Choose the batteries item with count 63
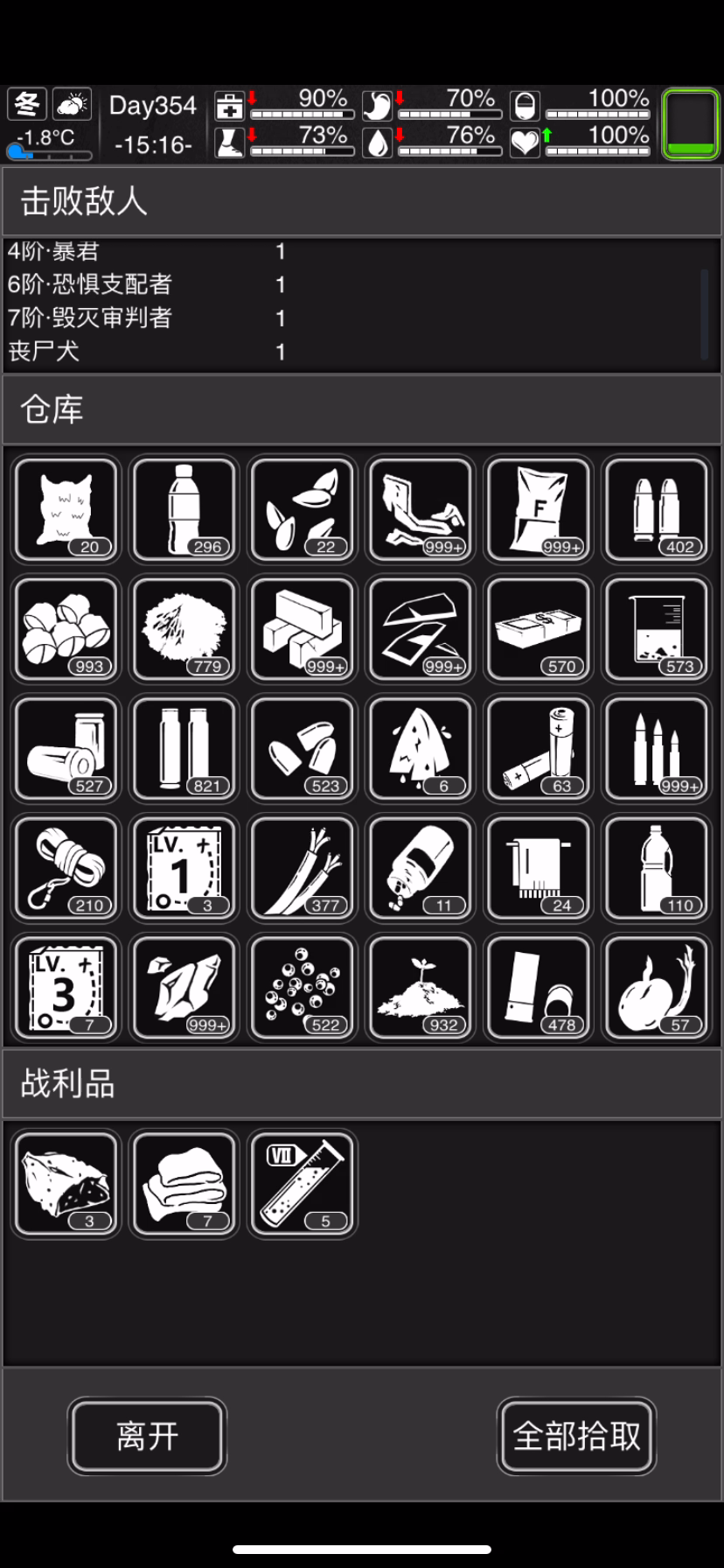 [x=539, y=748]
